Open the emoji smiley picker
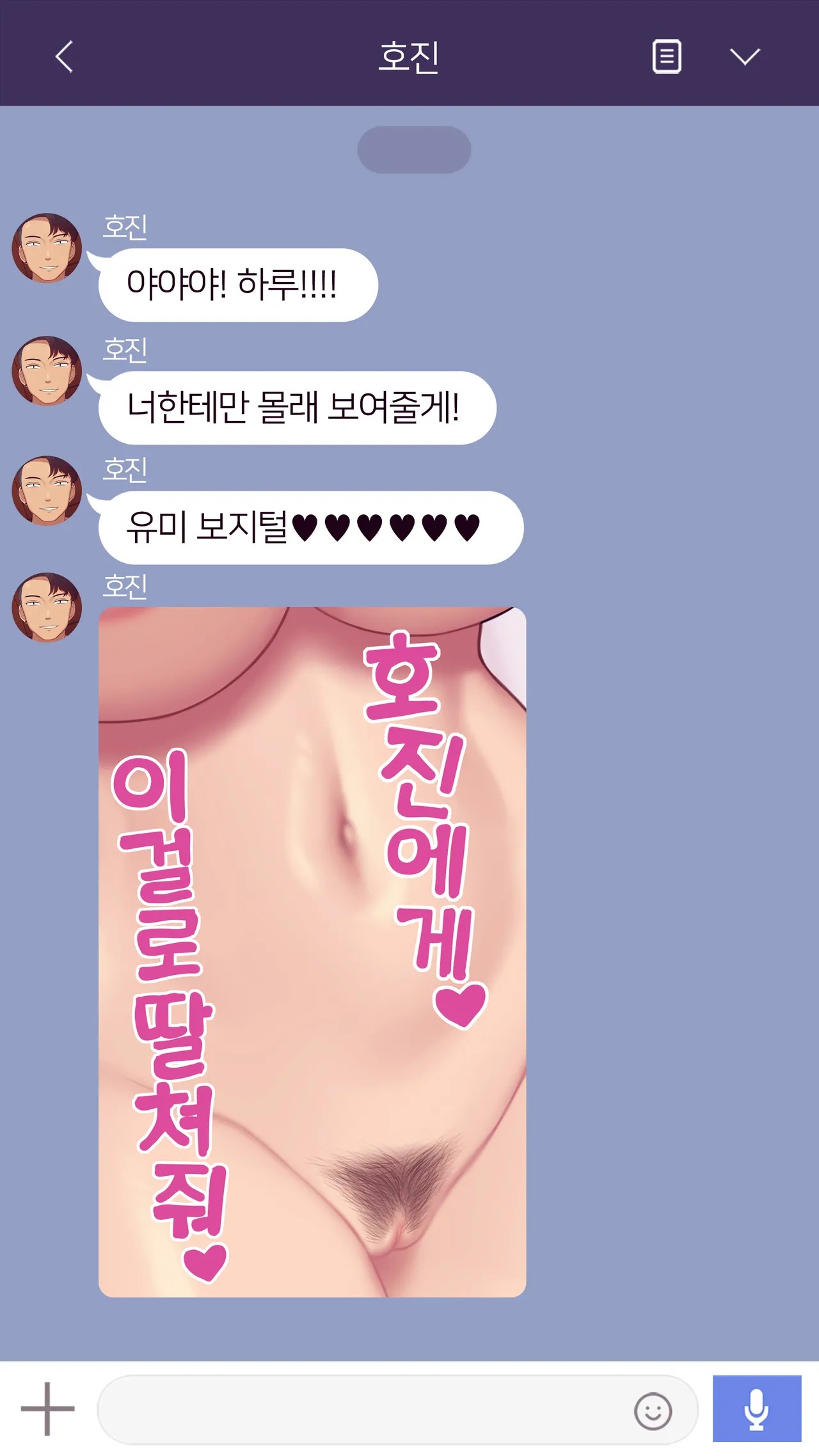Viewport: 819px width, 1456px height. pyautogui.click(x=653, y=1411)
